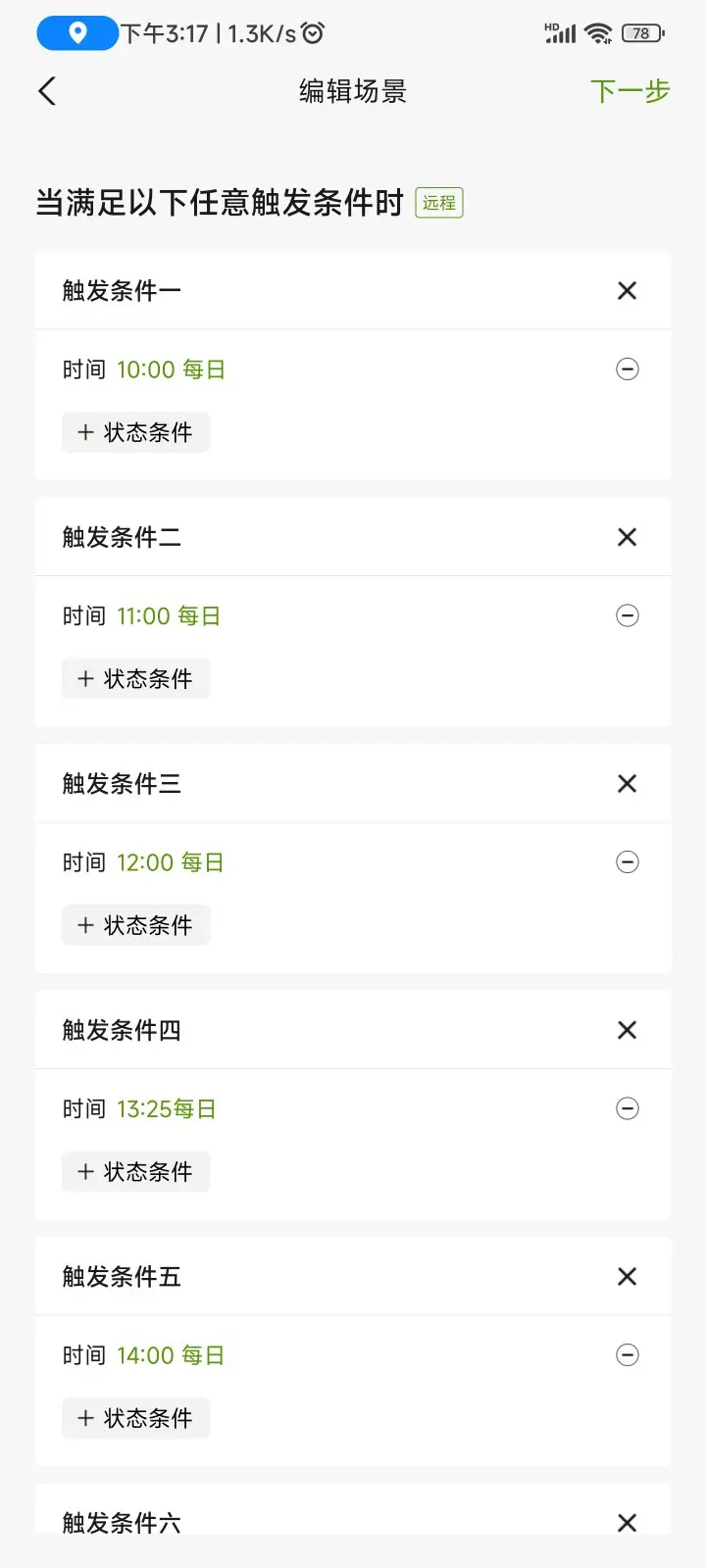The image size is (706, 1568).
Task: Add 状态条件 under 触发条件三
Action: (x=136, y=925)
